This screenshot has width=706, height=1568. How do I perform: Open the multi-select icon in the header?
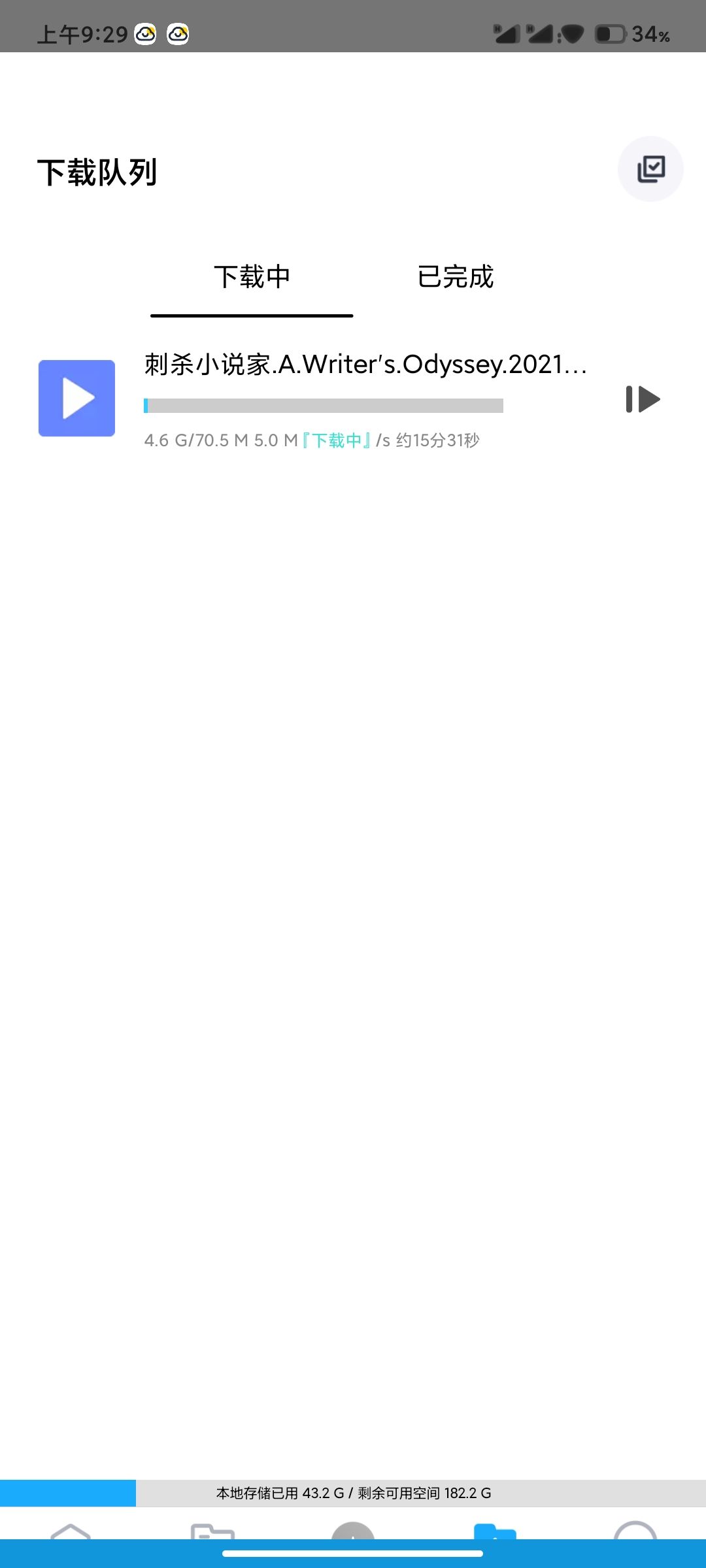[x=650, y=169]
